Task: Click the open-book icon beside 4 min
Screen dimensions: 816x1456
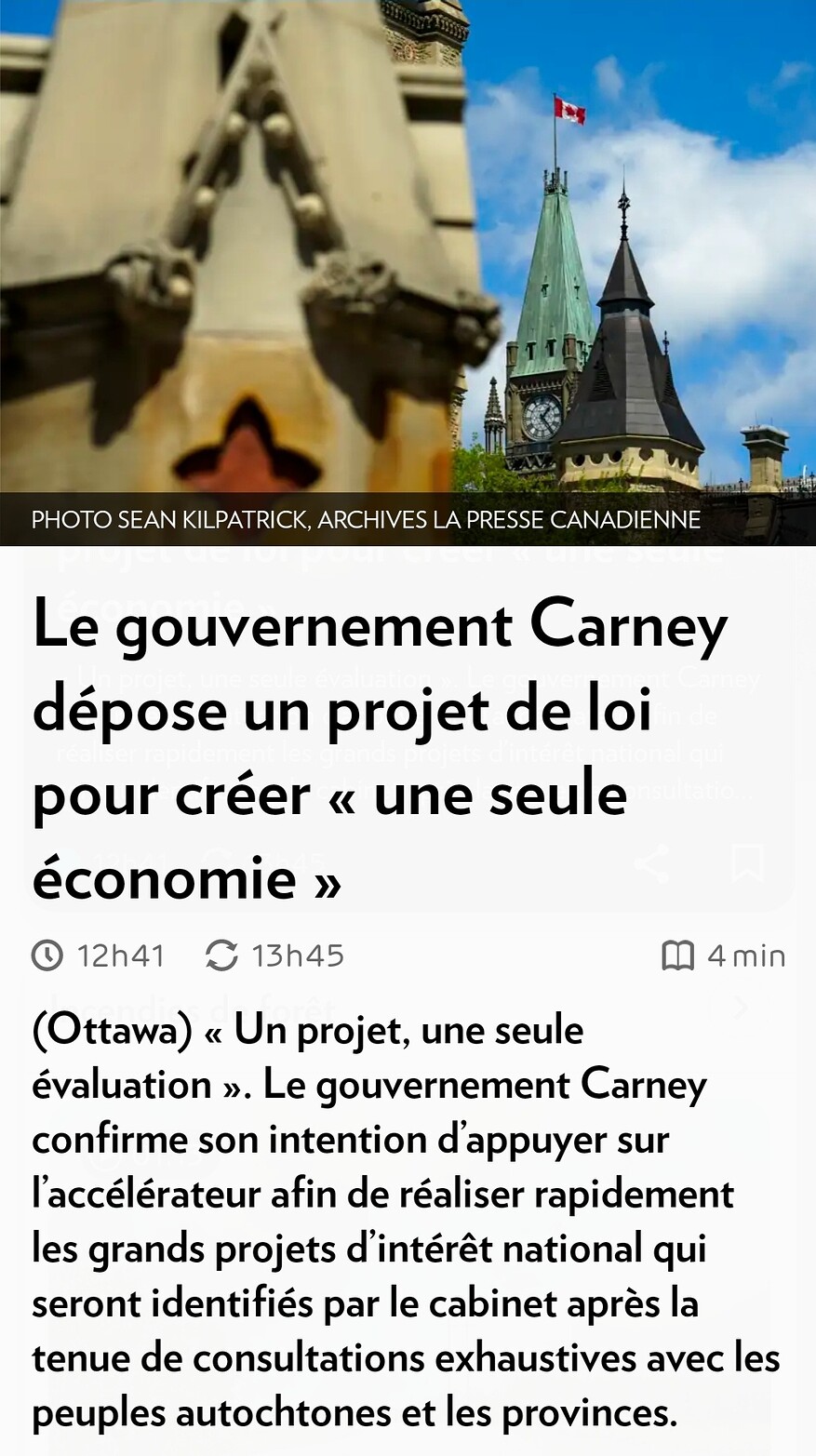Action: pyautogui.click(x=678, y=955)
